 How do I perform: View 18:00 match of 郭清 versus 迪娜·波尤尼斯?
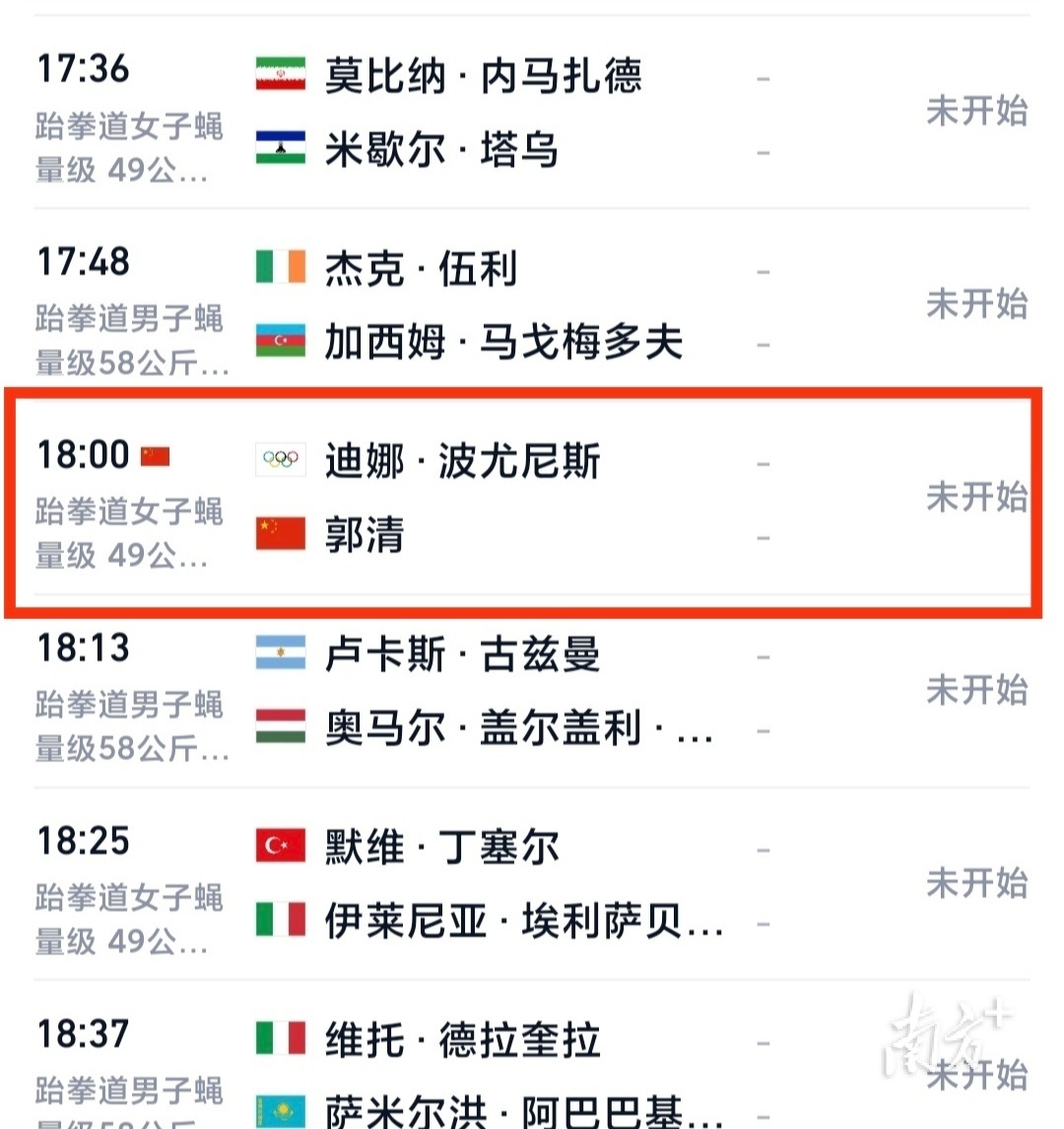532,498
